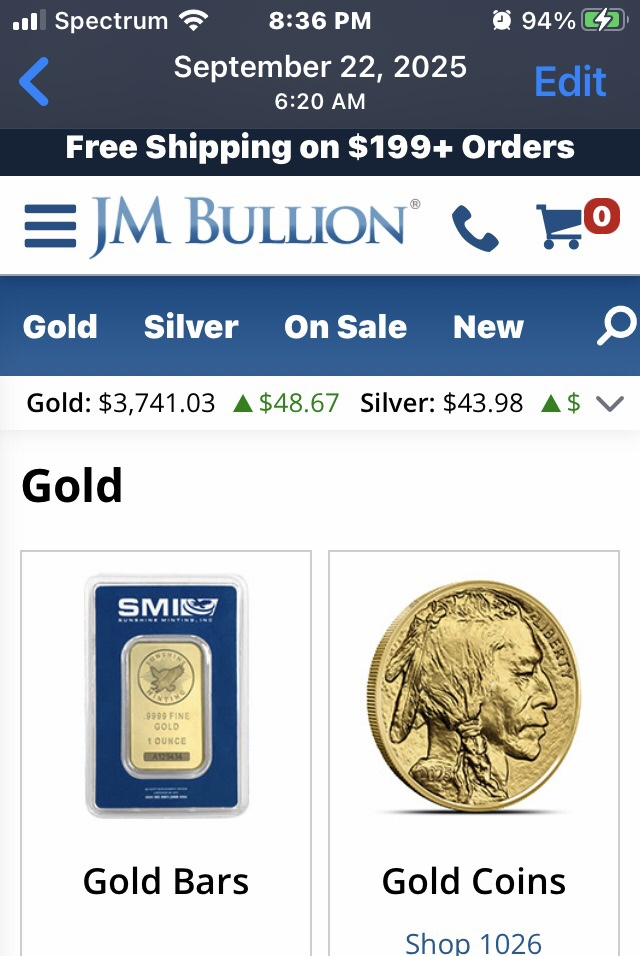Open the Gold Coins category card
The width and height of the screenshot is (640, 956).
474,740
